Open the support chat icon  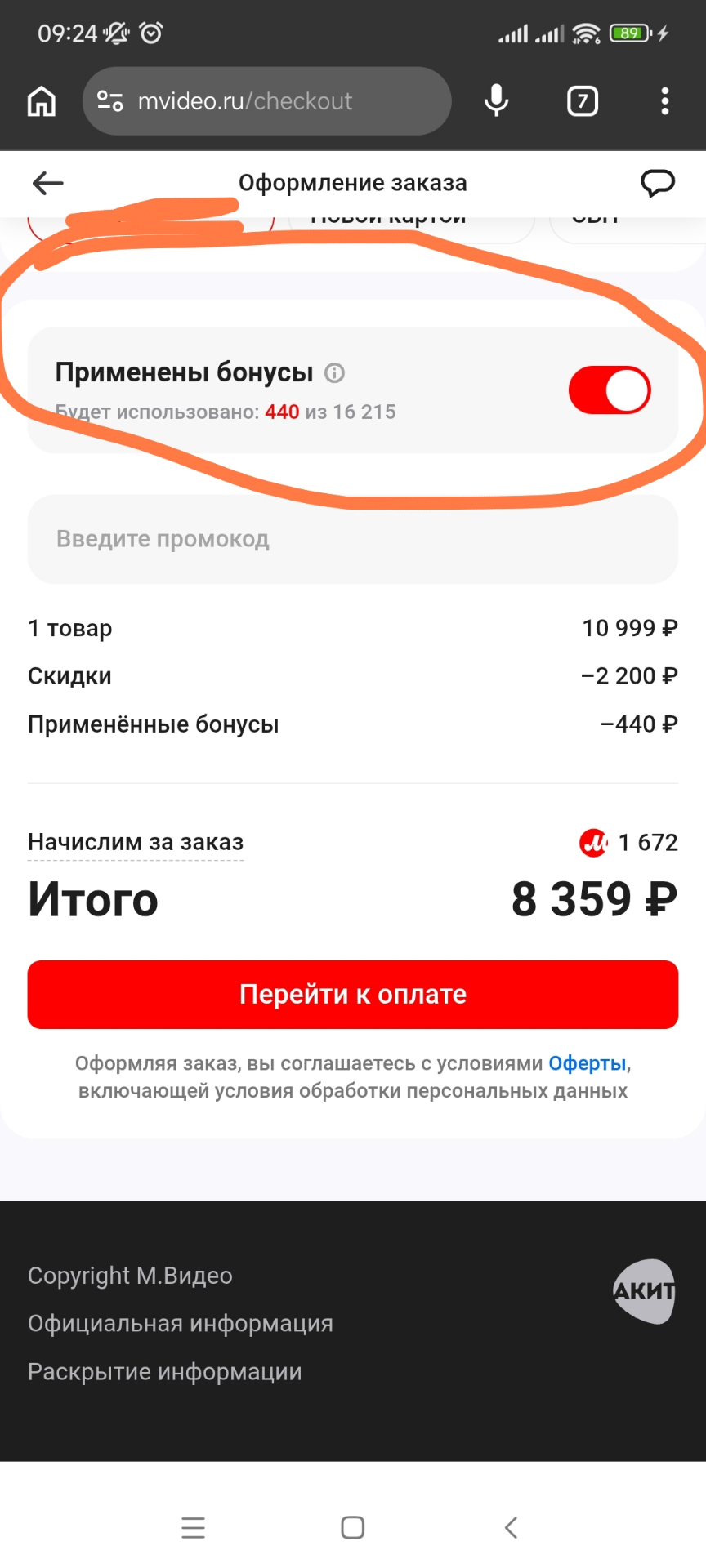click(657, 183)
